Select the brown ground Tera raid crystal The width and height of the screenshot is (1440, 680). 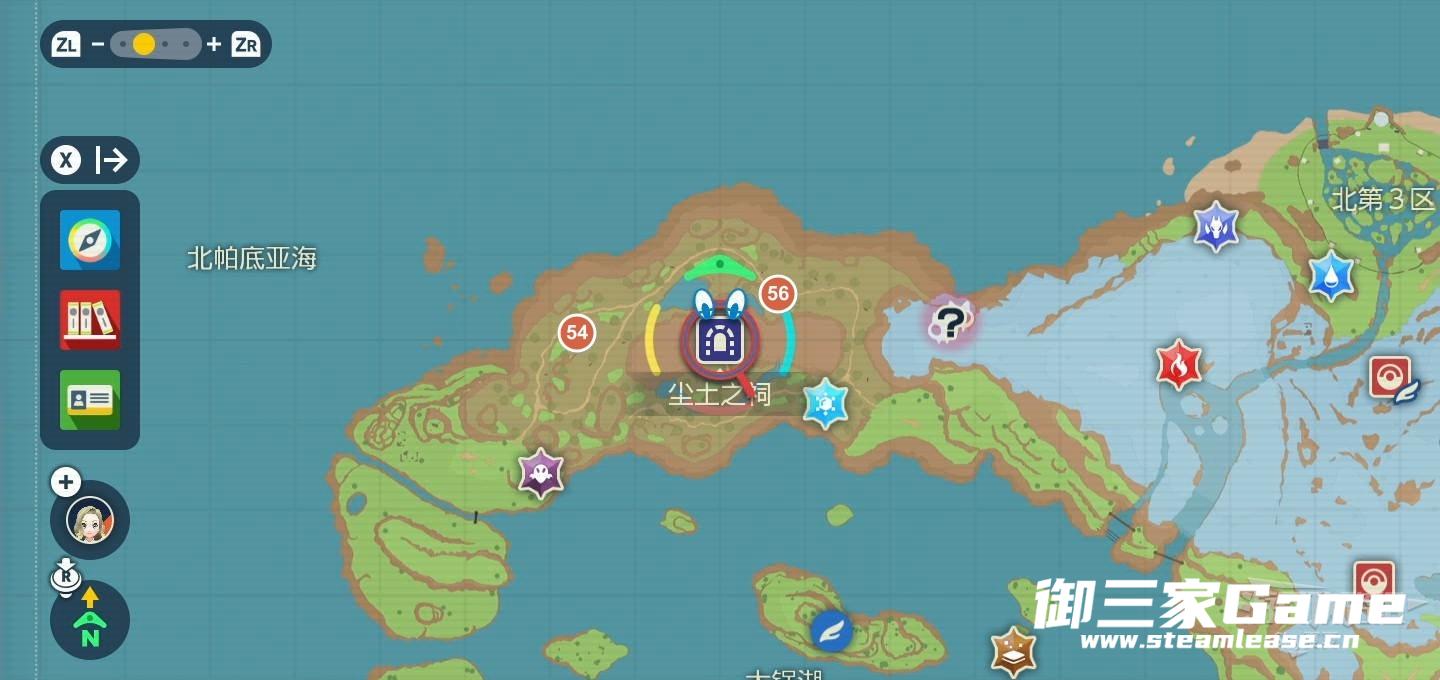click(1014, 652)
